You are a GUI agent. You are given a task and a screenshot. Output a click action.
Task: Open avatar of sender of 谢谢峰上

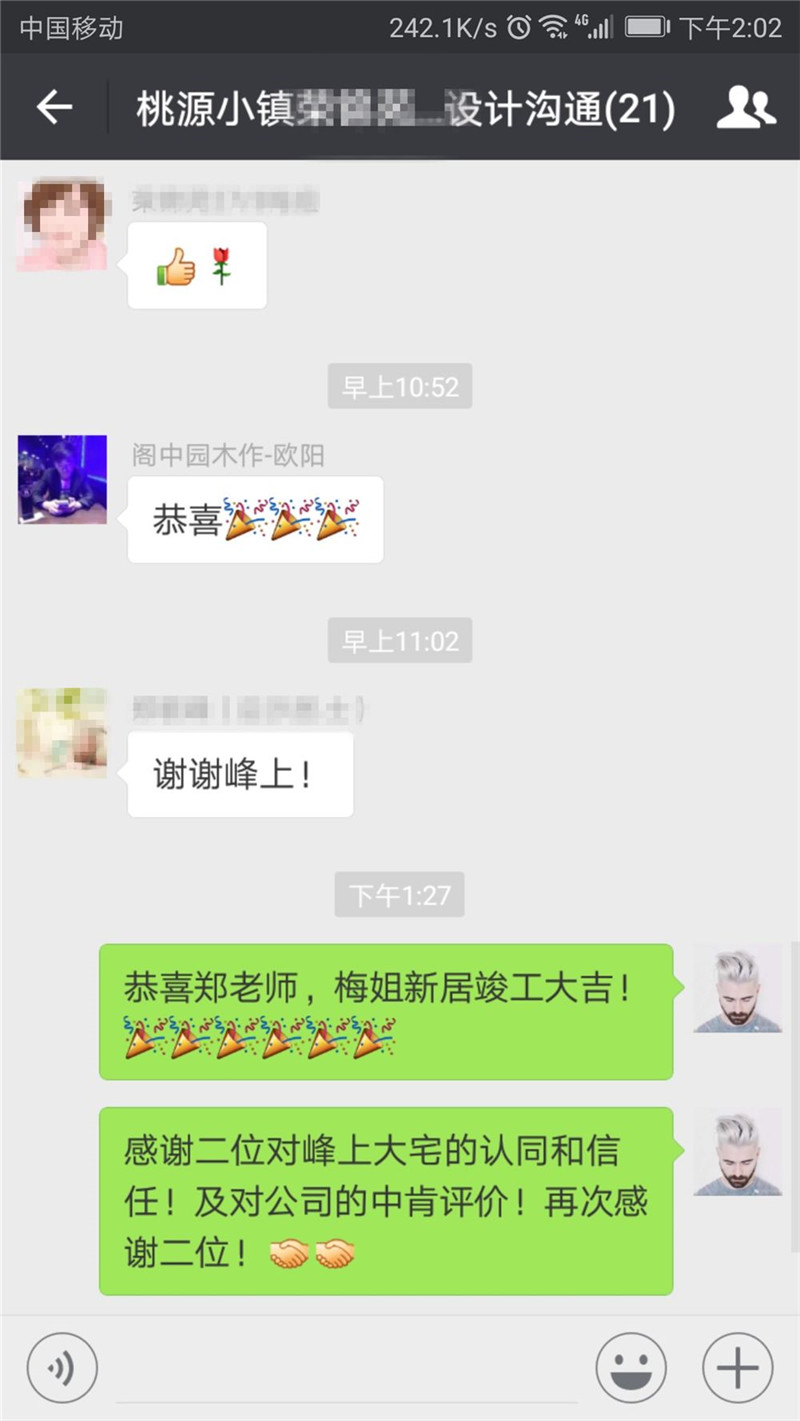tap(62, 733)
